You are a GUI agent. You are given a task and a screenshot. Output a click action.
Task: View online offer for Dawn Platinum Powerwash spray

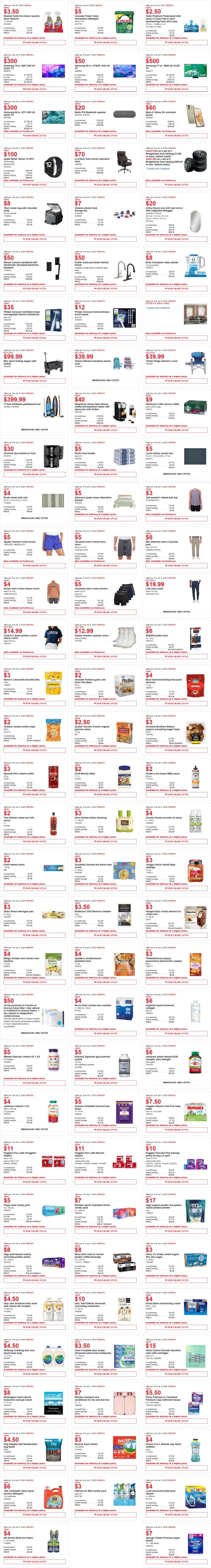pyautogui.click(x=176, y=43)
